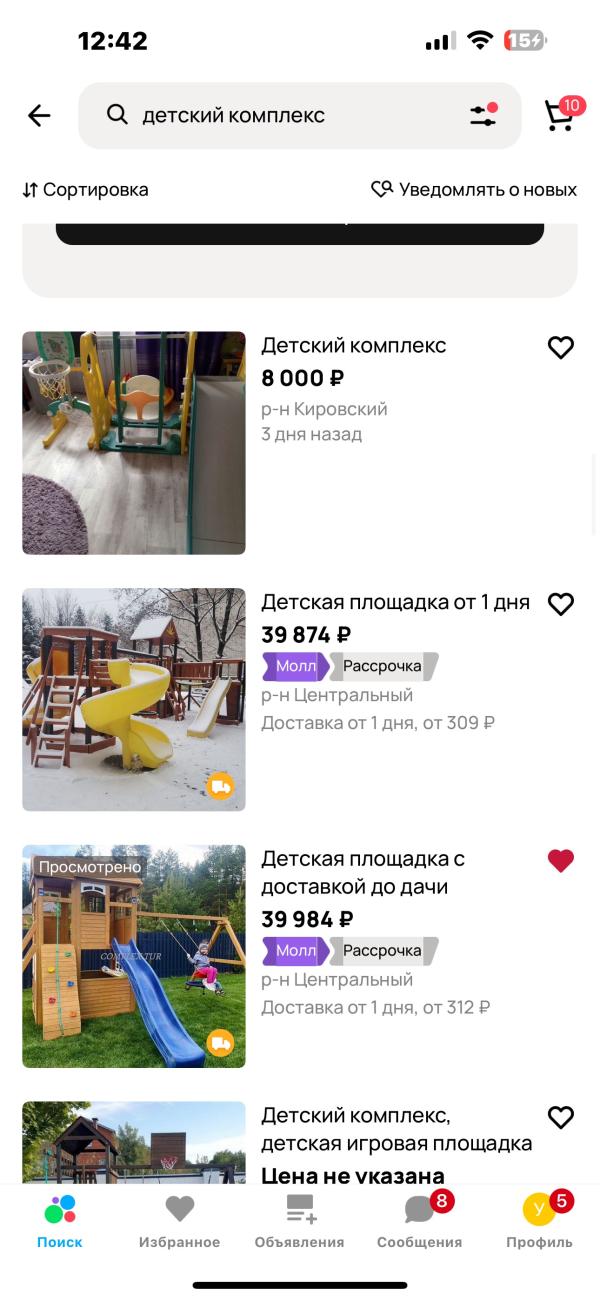The height and width of the screenshot is (1300, 600).
Task: Favorite the 8 000 ₽ Детский комплекс listing
Action: (561, 347)
